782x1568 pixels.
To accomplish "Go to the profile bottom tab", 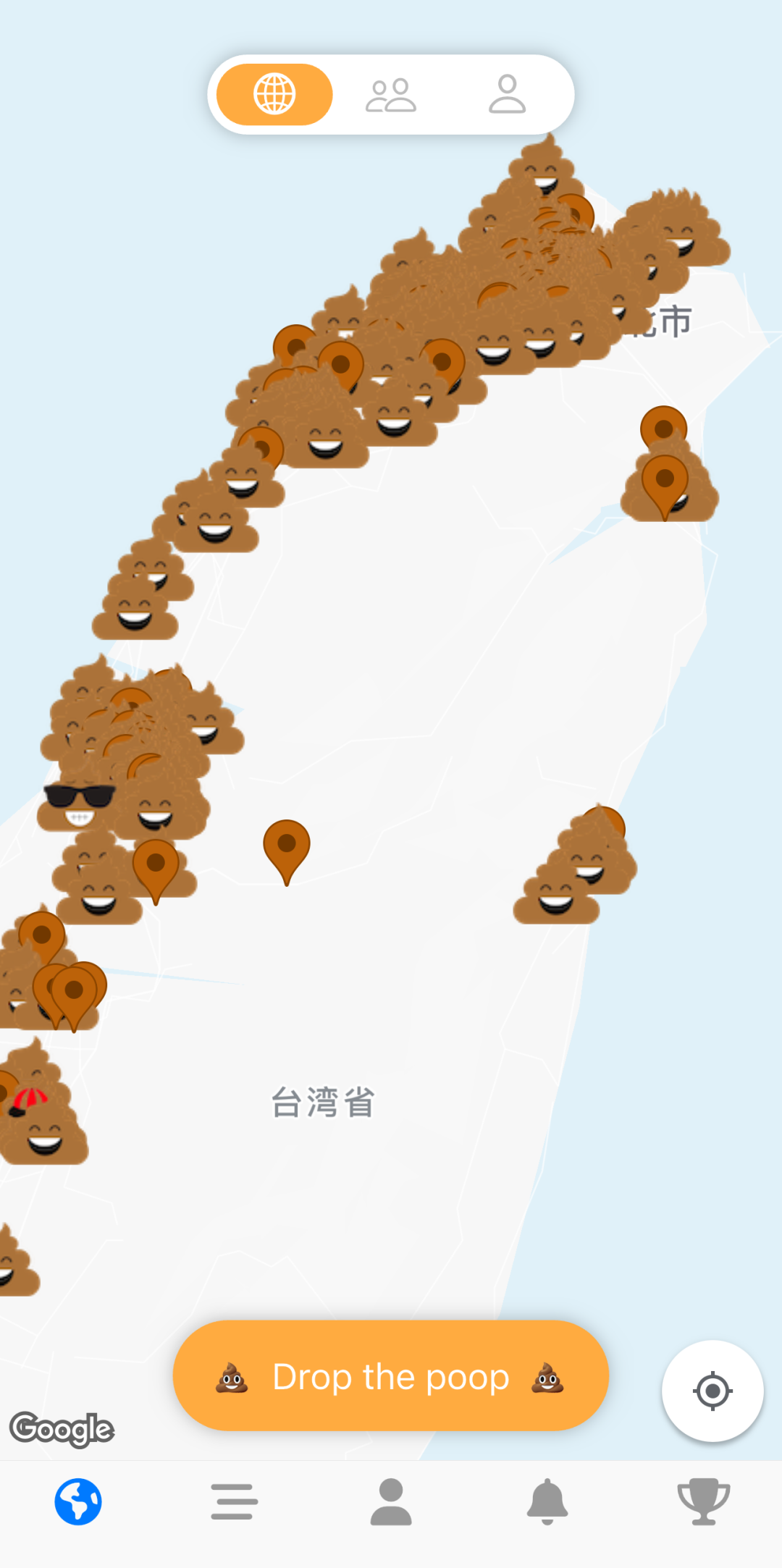I will pyautogui.click(x=391, y=1501).
